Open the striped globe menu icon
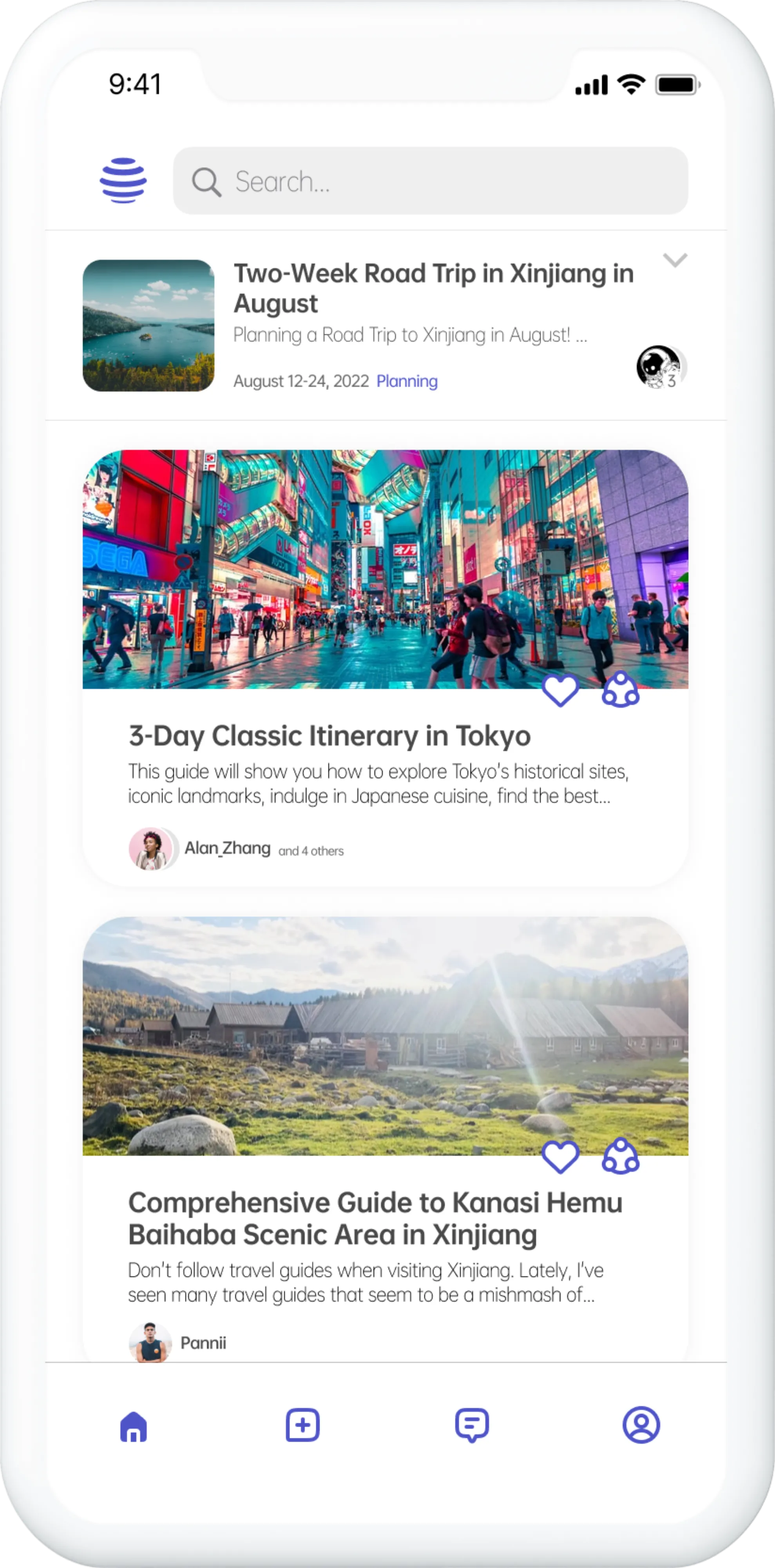The width and height of the screenshot is (775, 1568). (x=123, y=181)
